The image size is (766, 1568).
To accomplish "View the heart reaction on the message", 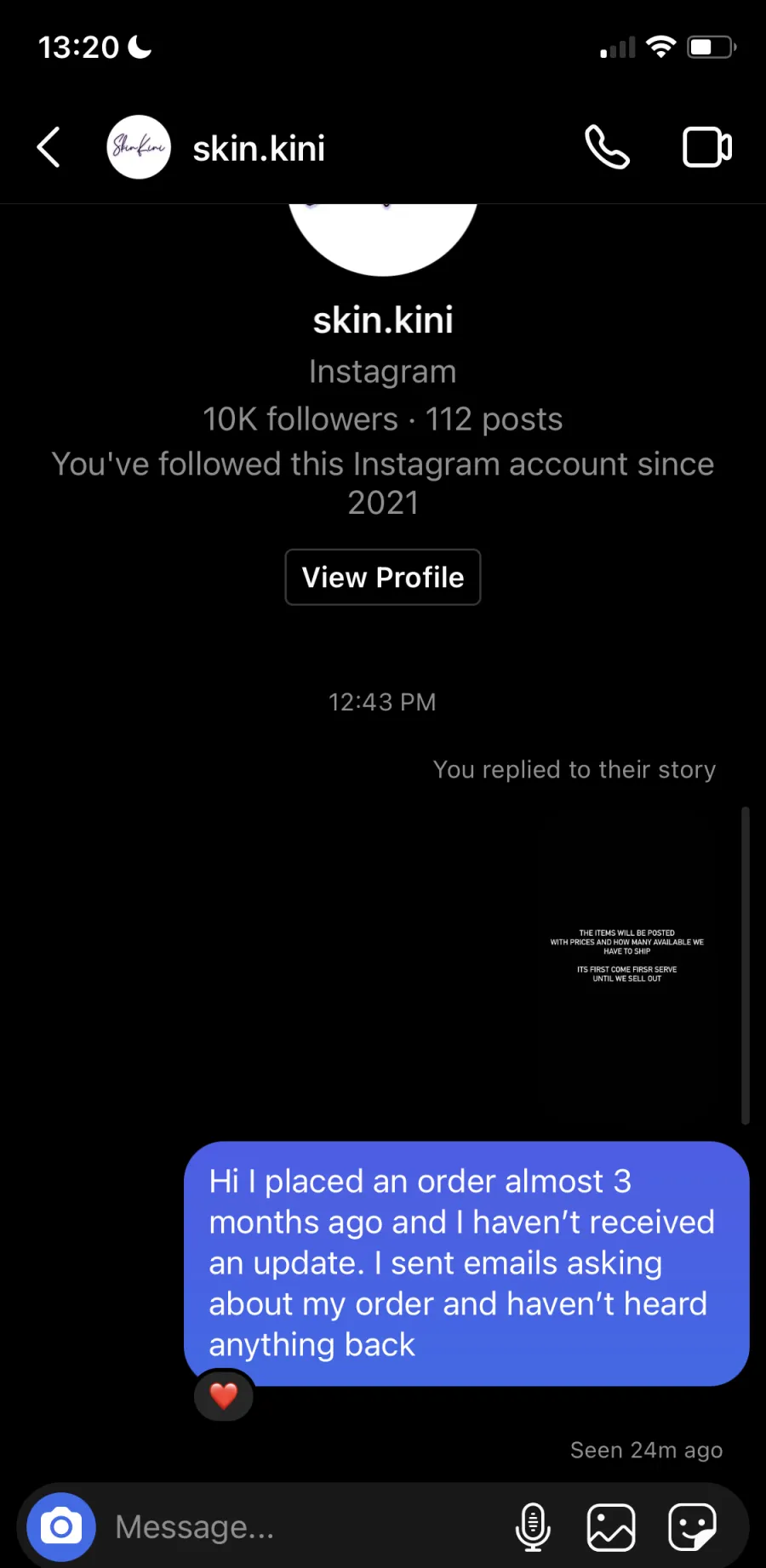I will point(224,1396).
